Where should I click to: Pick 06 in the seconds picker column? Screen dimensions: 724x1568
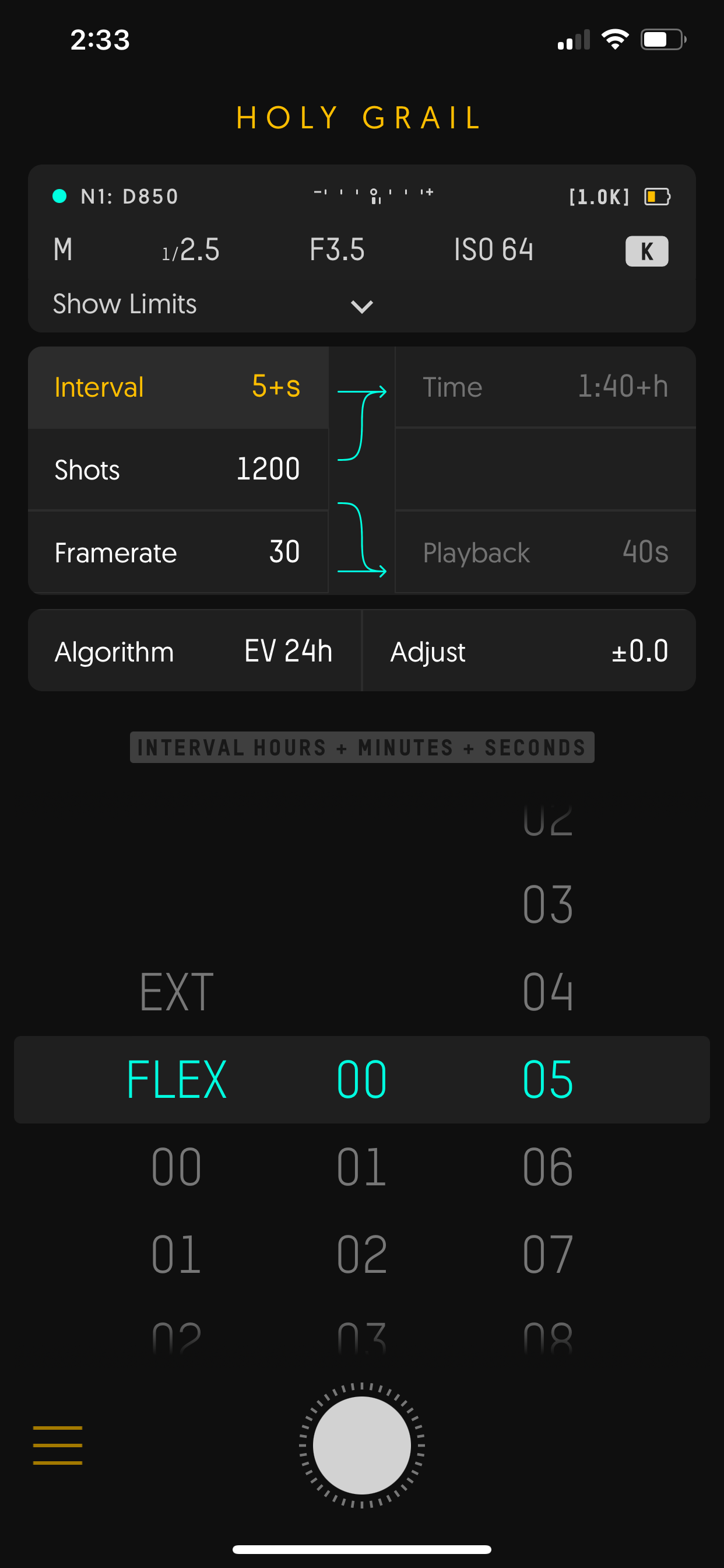point(547,1167)
